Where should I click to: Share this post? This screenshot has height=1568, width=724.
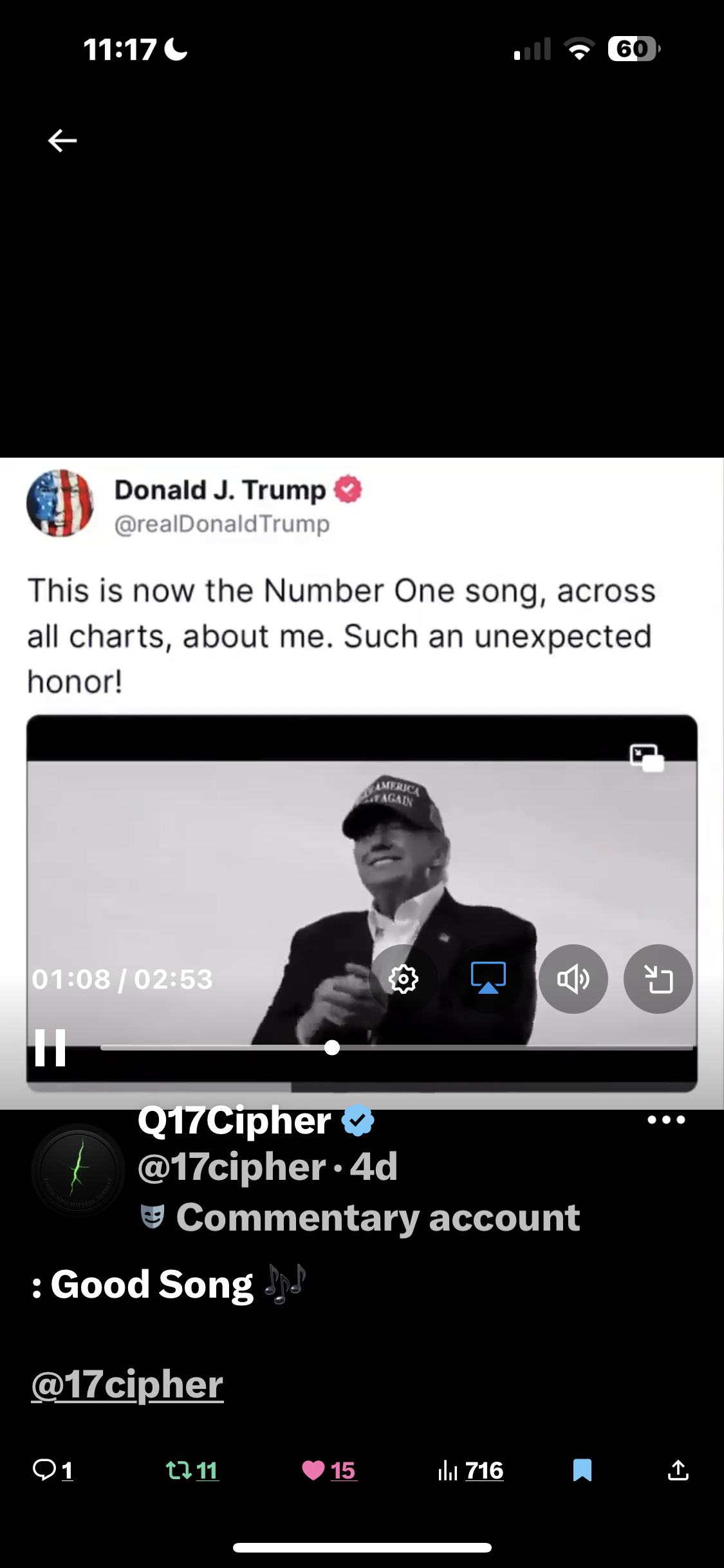coord(678,1470)
